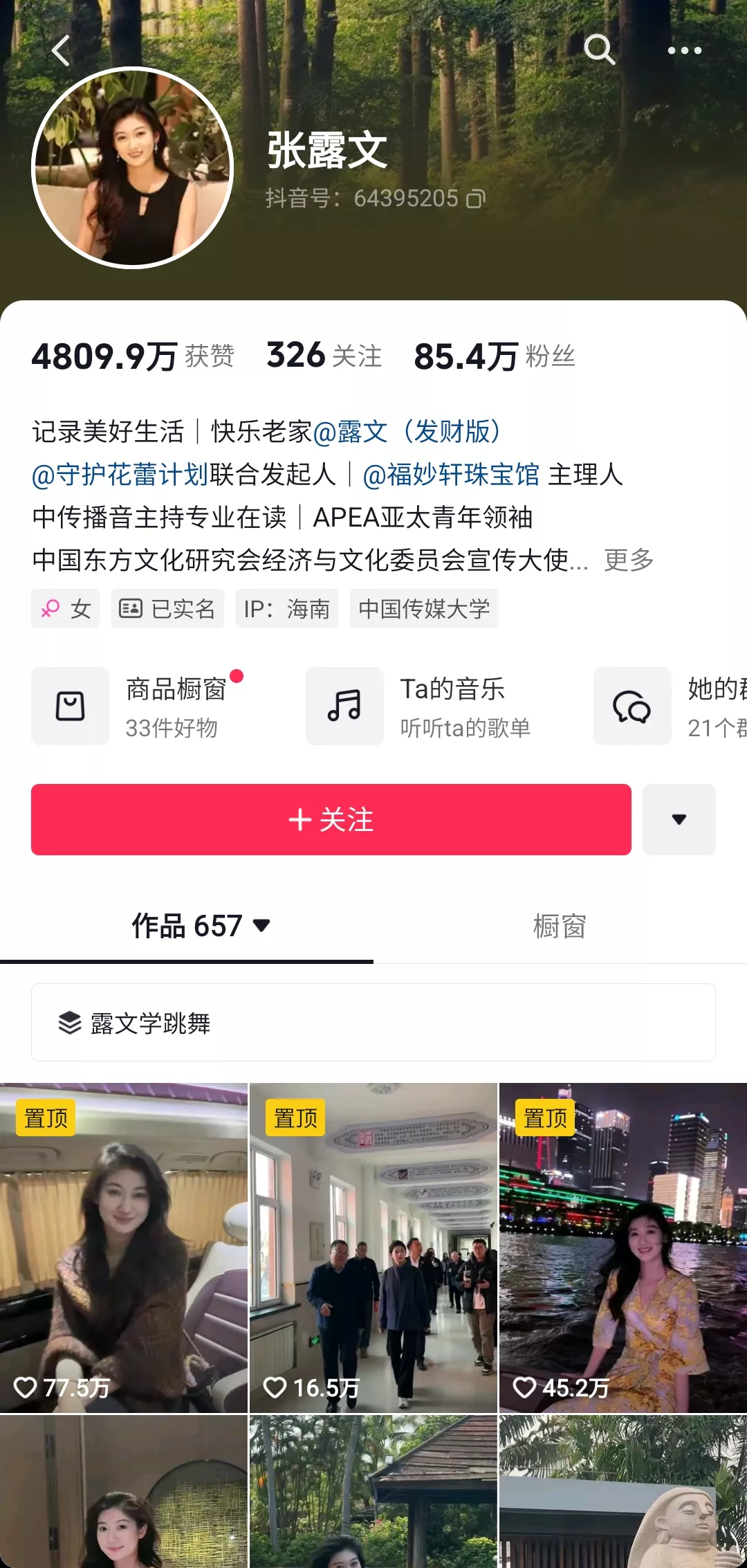Open the 326 关注 following list

pyautogui.click(x=324, y=356)
